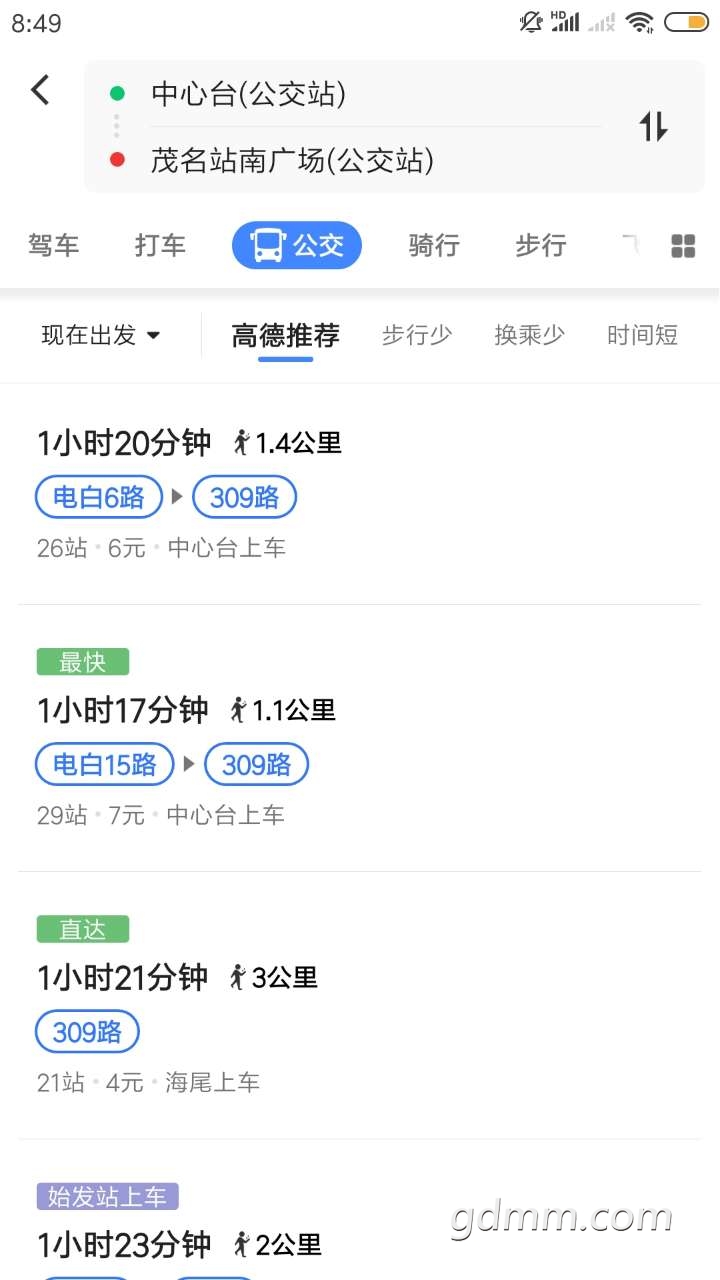Switch to the 步行 walking tab
Viewport: 720px width, 1280px height.
click(x=541, y=245)
